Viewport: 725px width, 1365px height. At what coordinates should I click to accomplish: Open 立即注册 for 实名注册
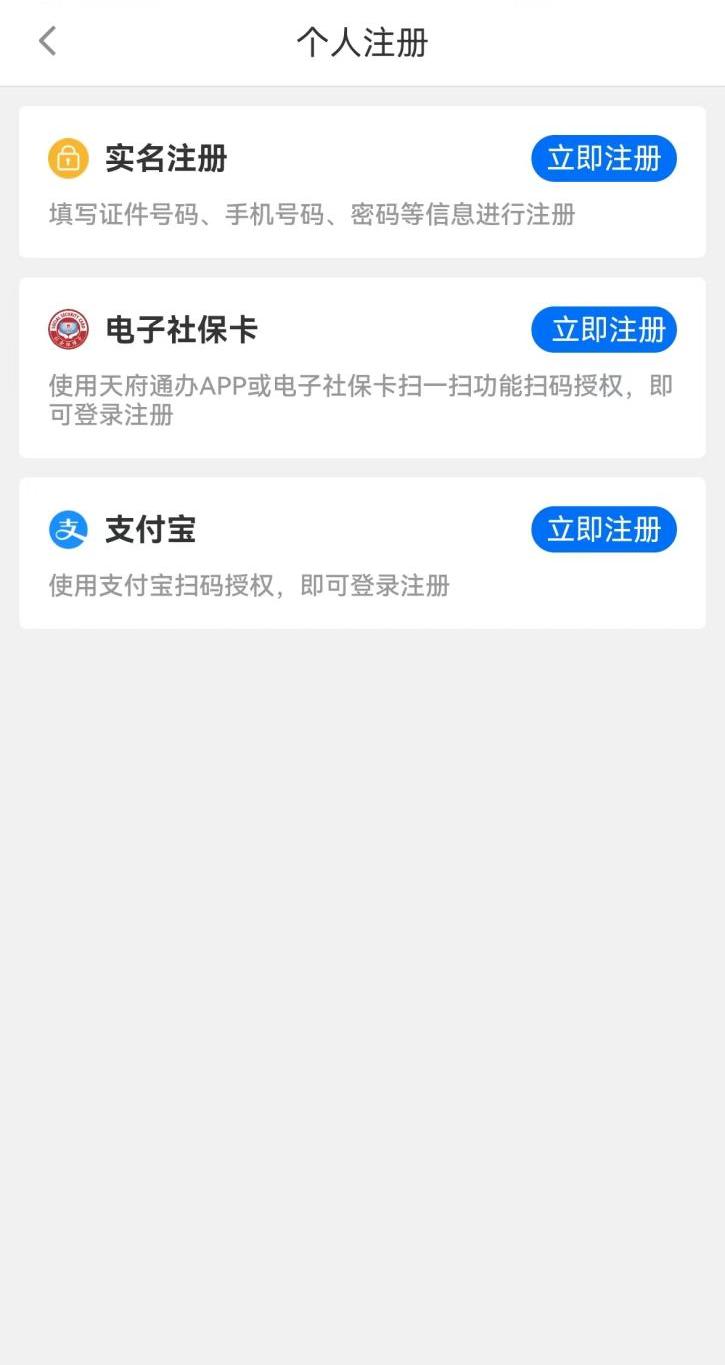[x=603, y=158]
